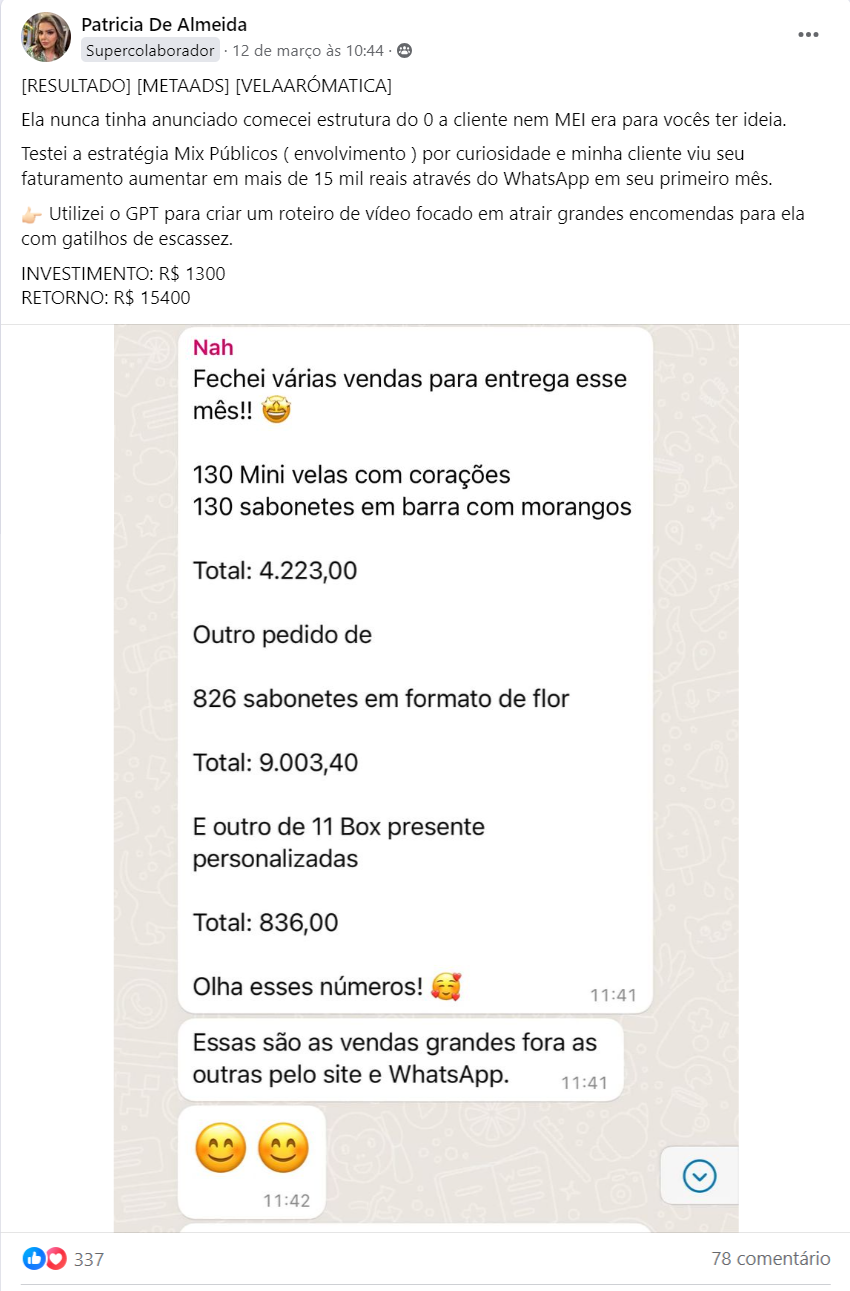
Task: Open the 78 comentário comments link
Action: point(770,1258)
